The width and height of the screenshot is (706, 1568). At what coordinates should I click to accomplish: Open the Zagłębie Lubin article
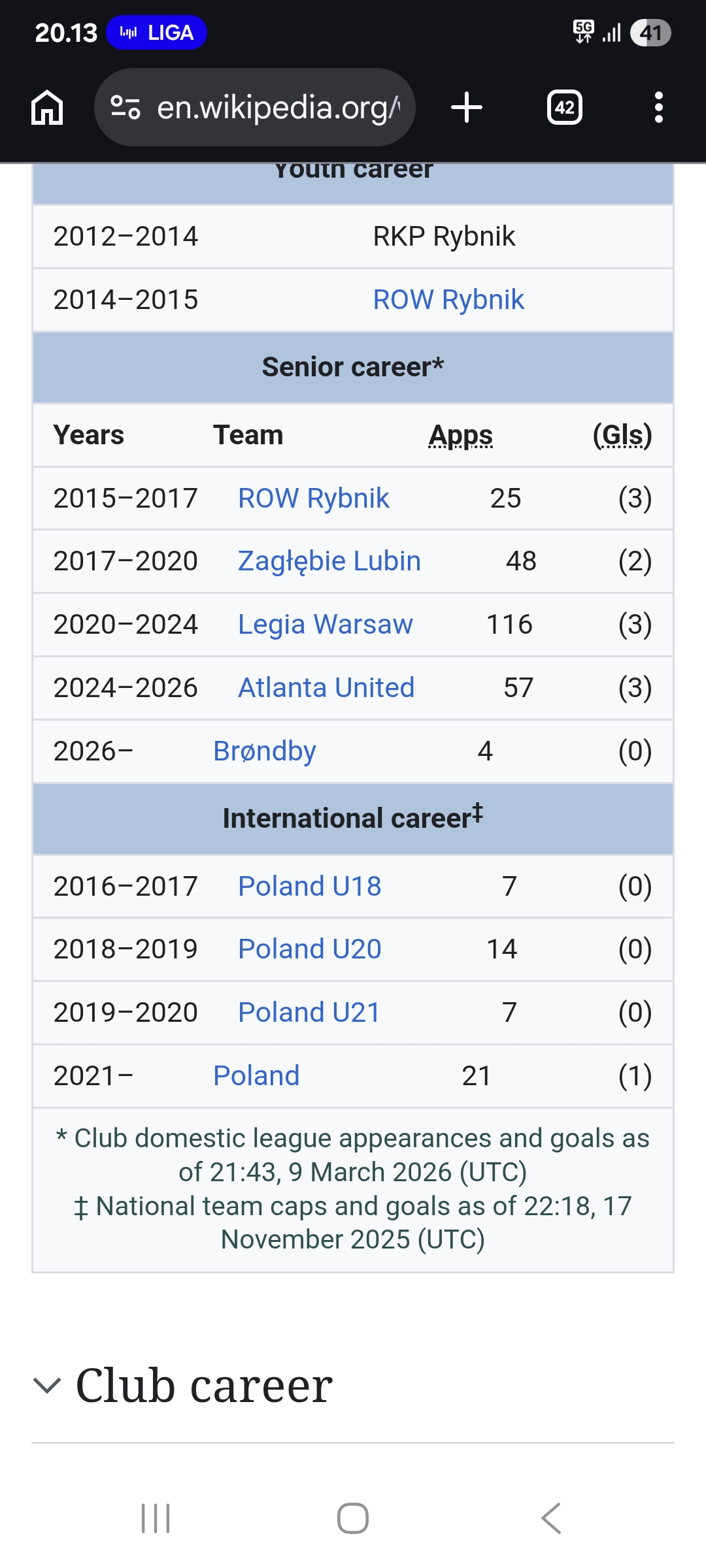coord(329,561)
